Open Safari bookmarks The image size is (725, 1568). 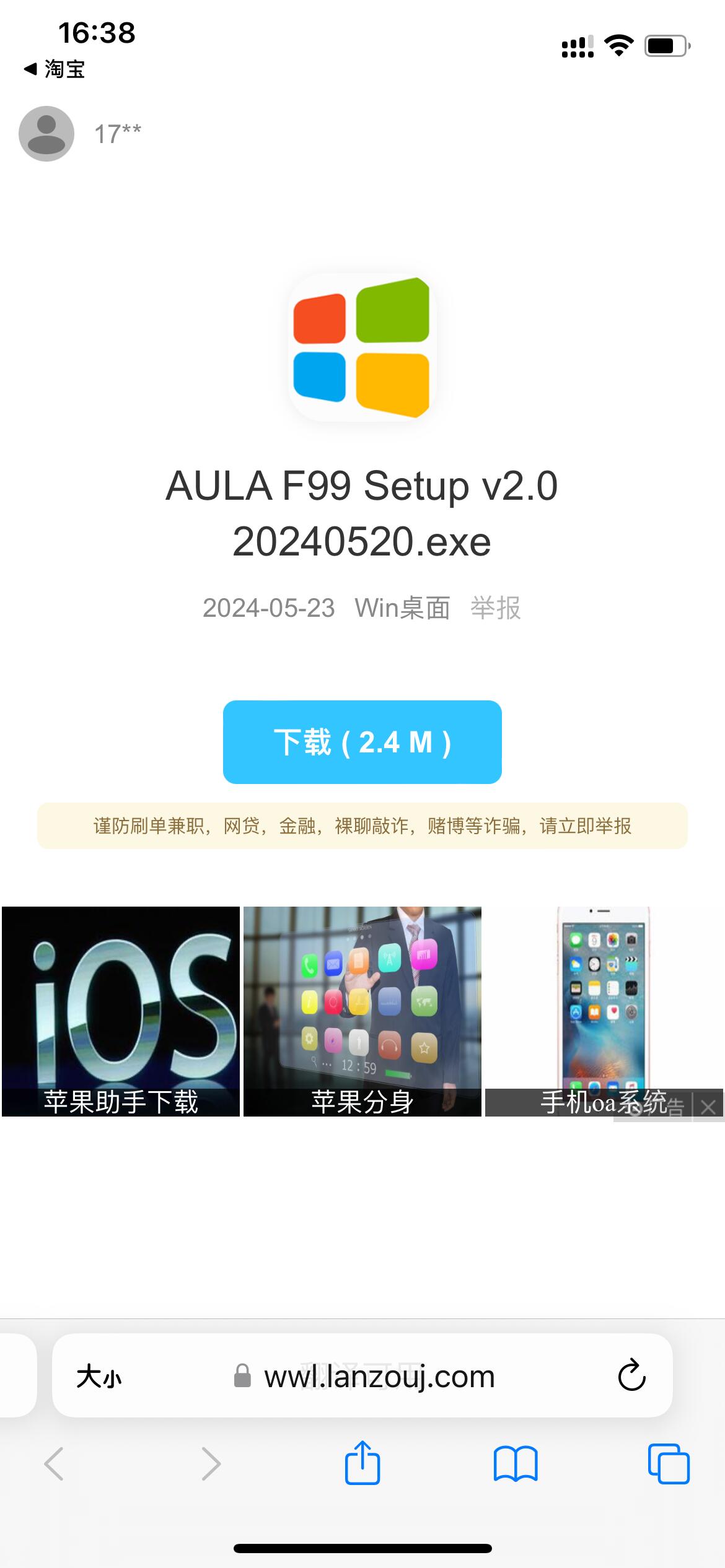click(x=516, y=1463)
